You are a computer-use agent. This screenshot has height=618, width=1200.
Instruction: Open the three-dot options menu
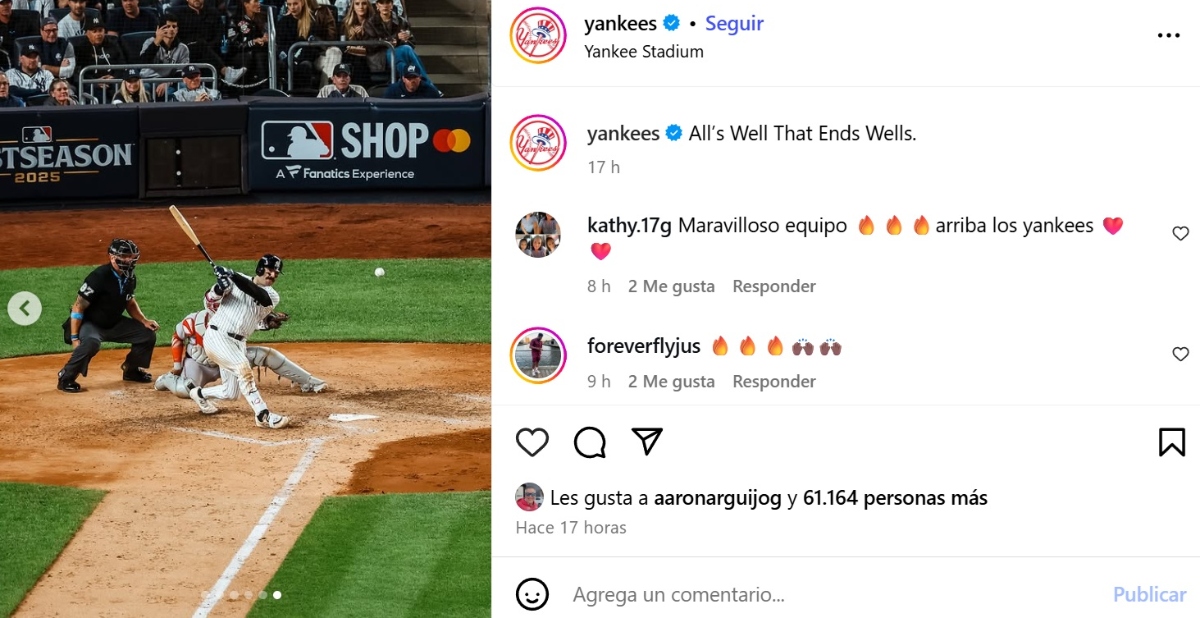point(1168,35)
